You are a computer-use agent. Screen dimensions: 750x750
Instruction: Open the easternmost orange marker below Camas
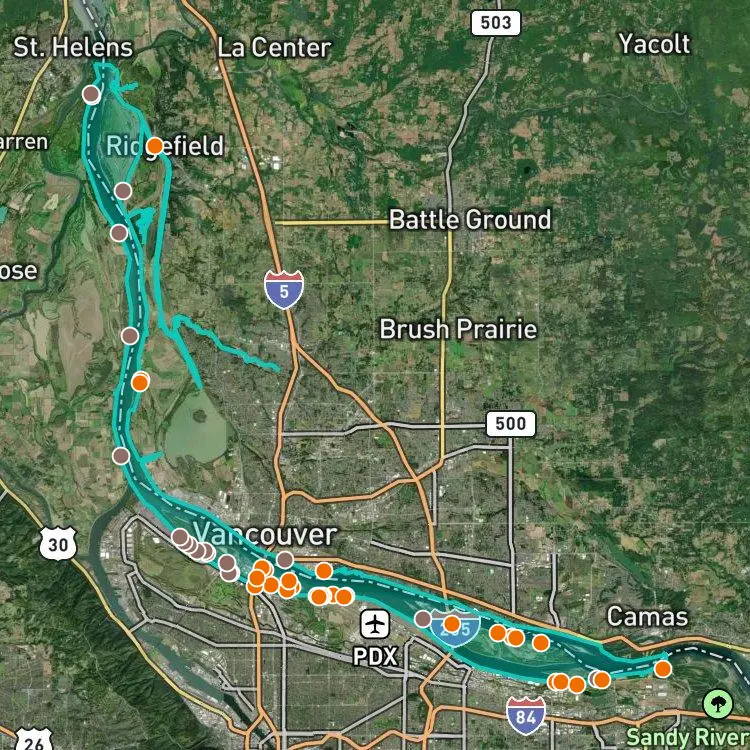click(662, 668)
